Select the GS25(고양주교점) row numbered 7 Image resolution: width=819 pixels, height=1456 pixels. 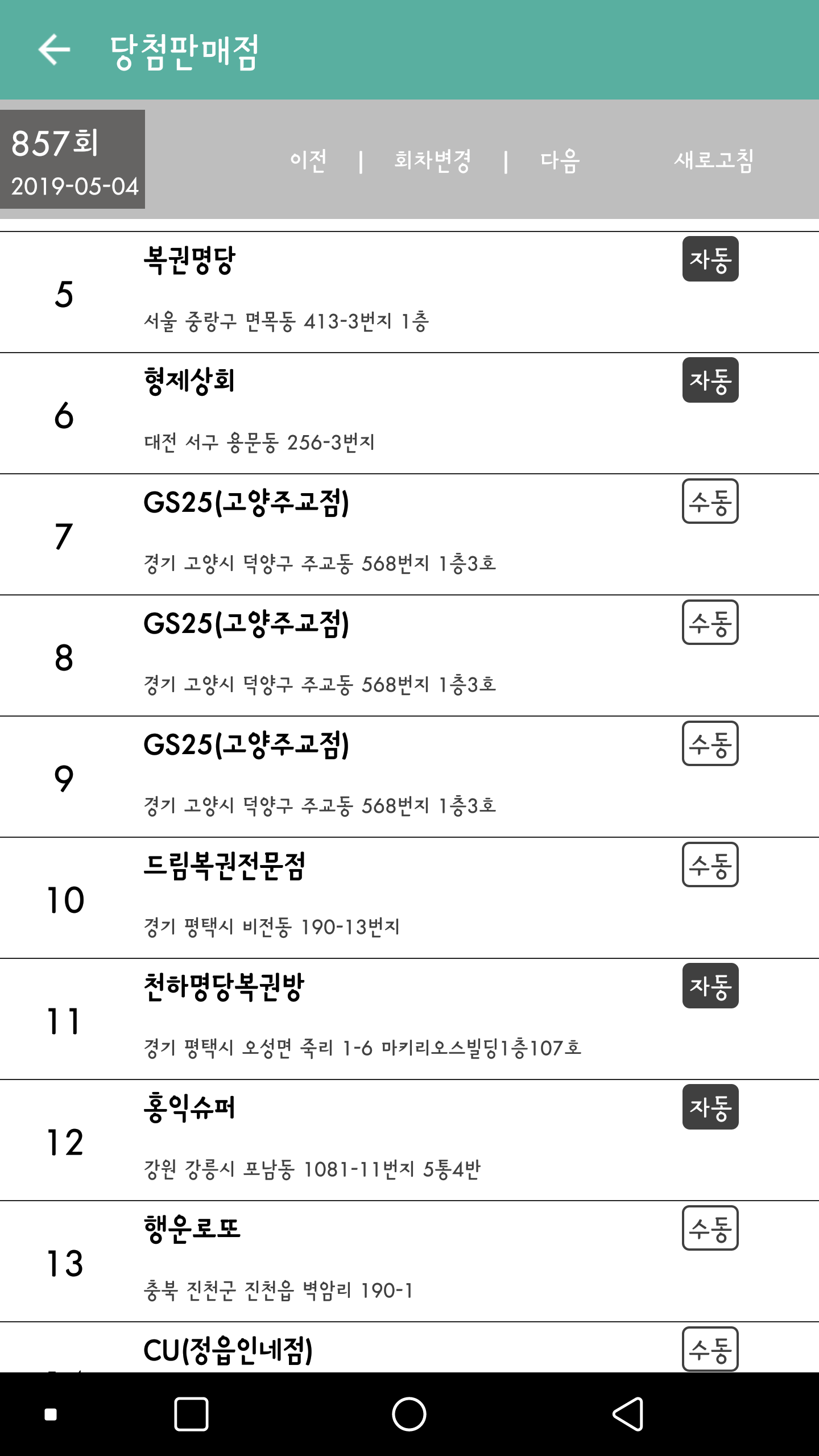pyautogui.click(x=409, y=535)
